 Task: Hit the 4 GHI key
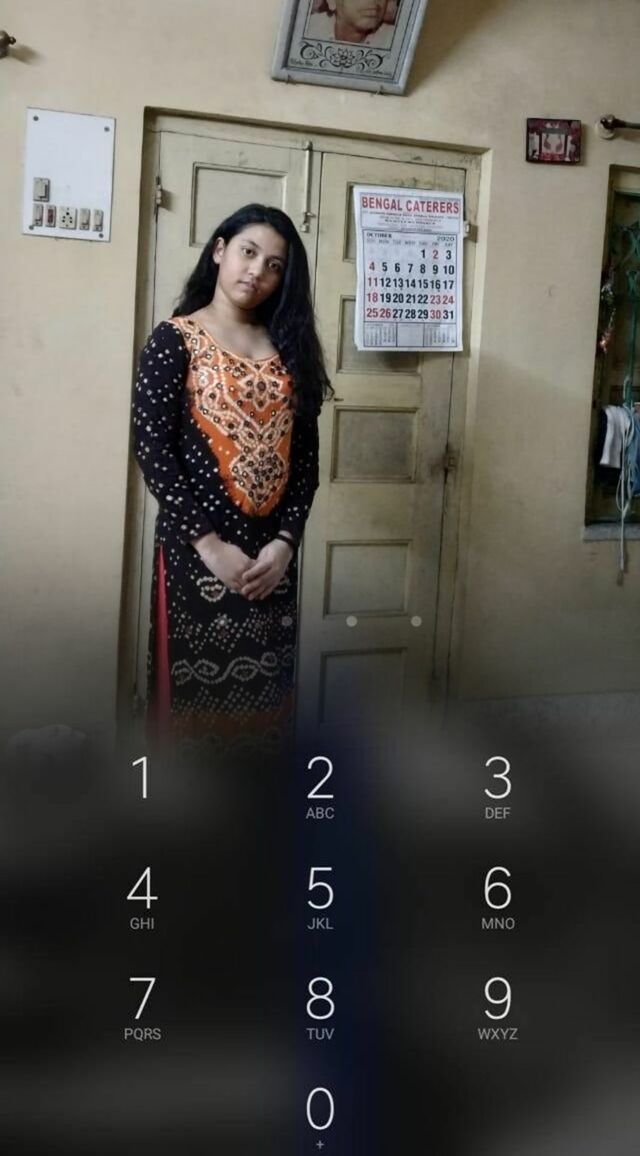[x=142, y=898]
